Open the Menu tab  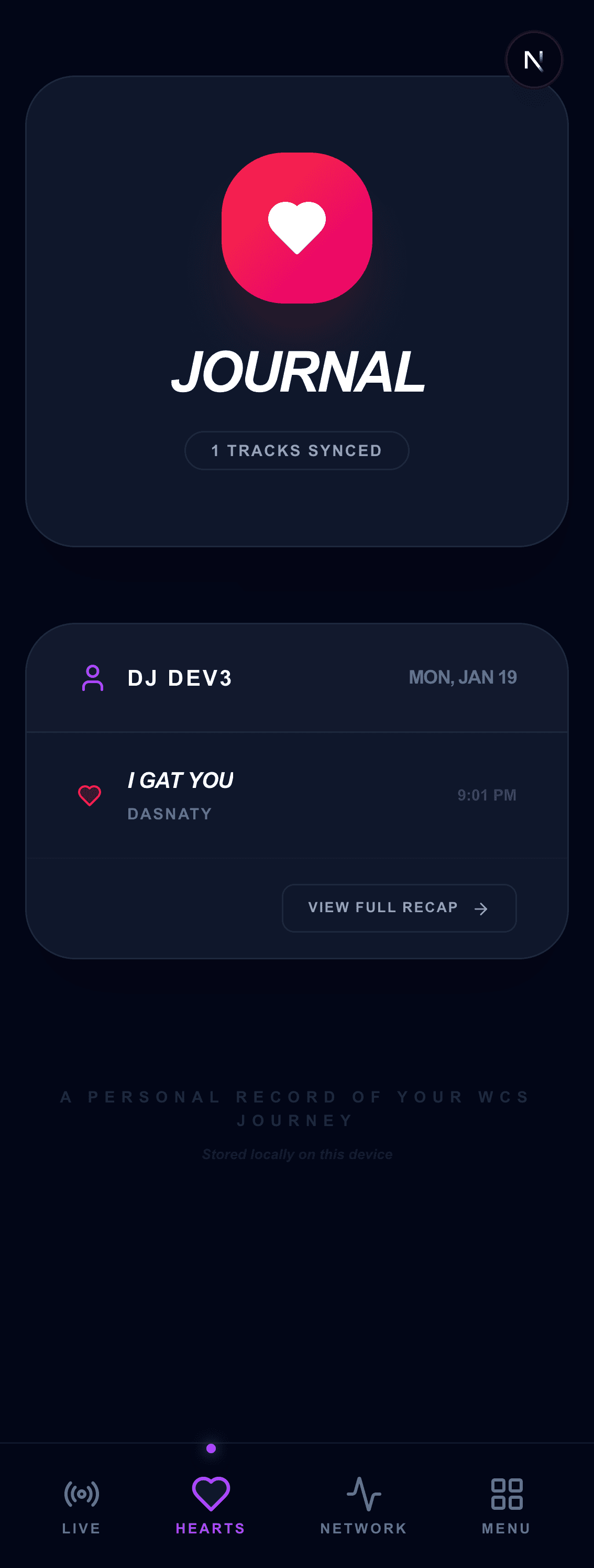point(506,1504)
